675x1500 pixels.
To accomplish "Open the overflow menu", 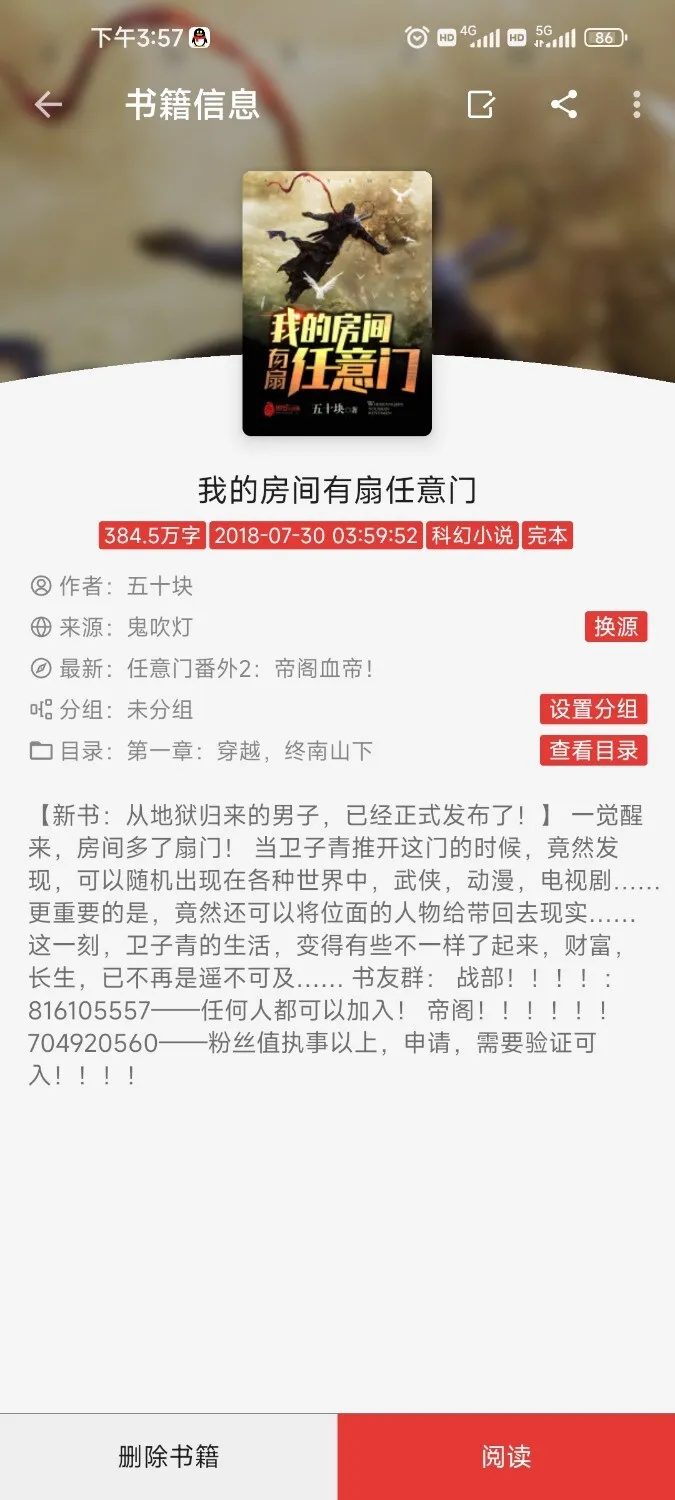I will (x=637, y=105).
